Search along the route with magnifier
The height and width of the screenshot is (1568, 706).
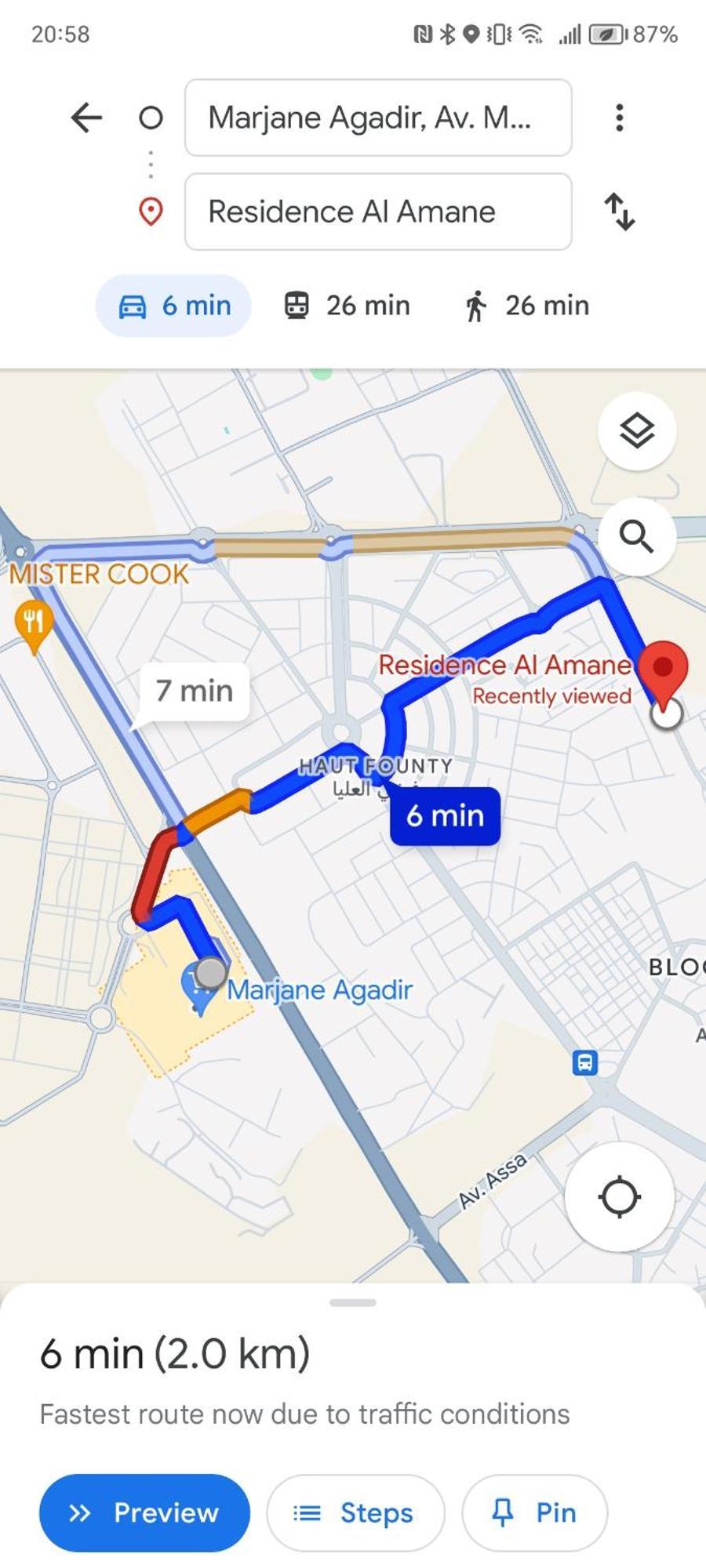click(x=636, y=537)
